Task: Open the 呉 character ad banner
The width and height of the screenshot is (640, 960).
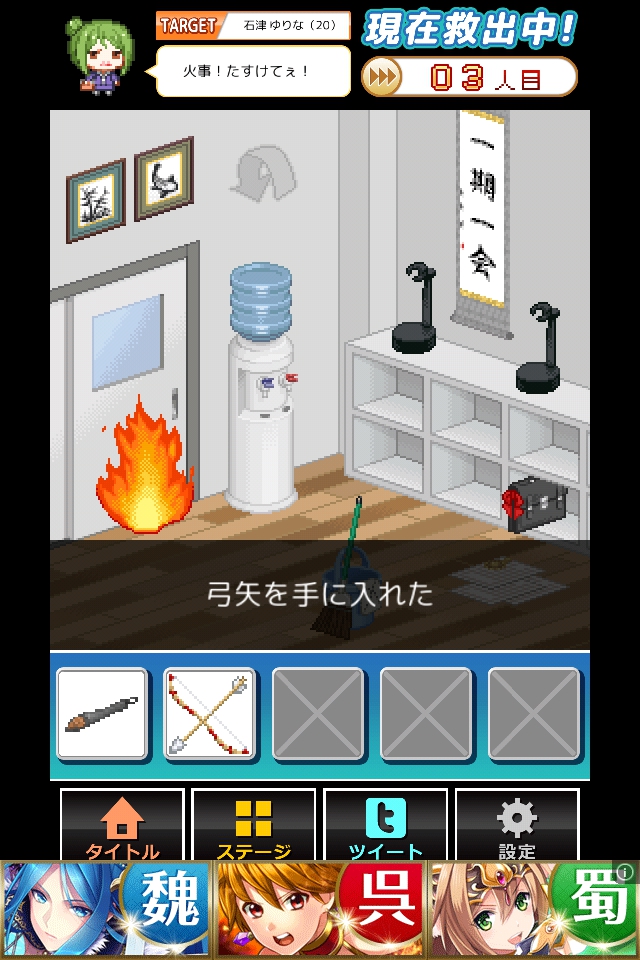Action: (x=320, y=910)
